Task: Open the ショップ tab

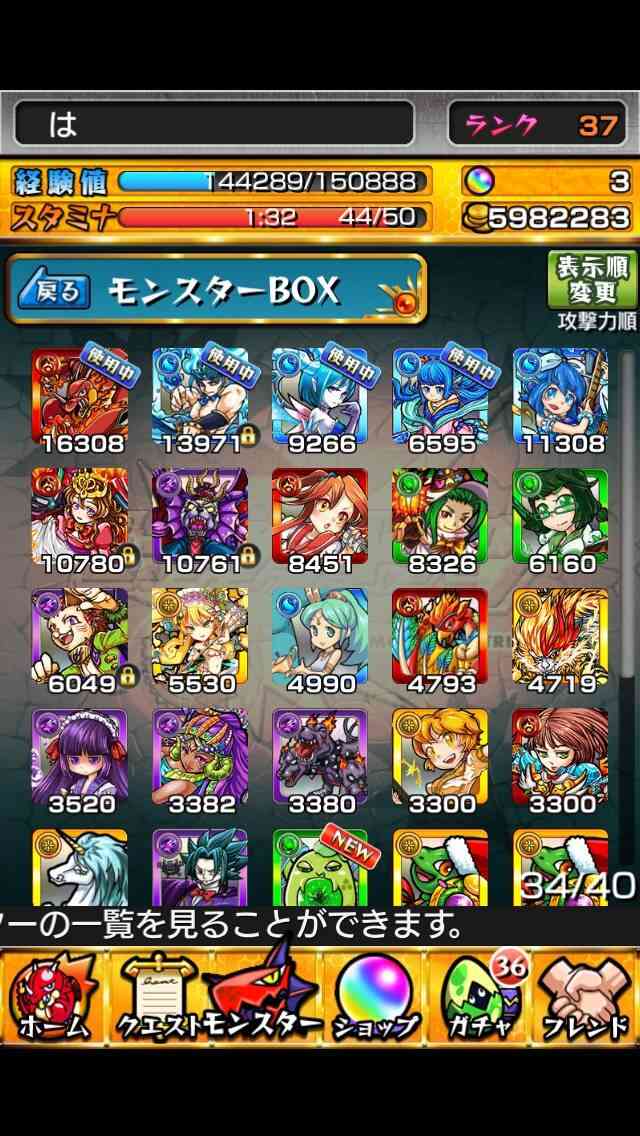Action: click(375, 997)
